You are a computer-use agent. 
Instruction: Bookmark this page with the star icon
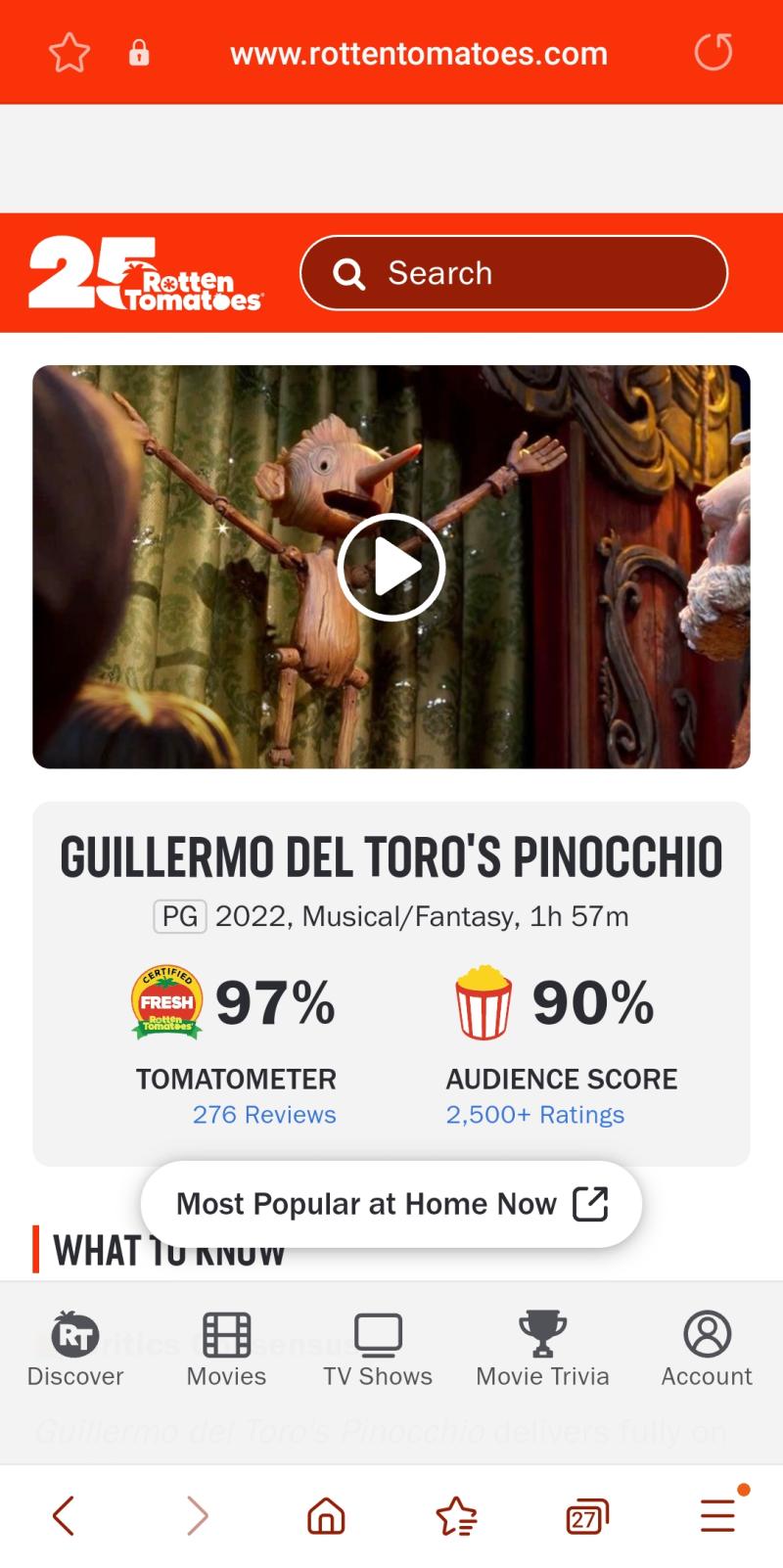tap(69, 53)
